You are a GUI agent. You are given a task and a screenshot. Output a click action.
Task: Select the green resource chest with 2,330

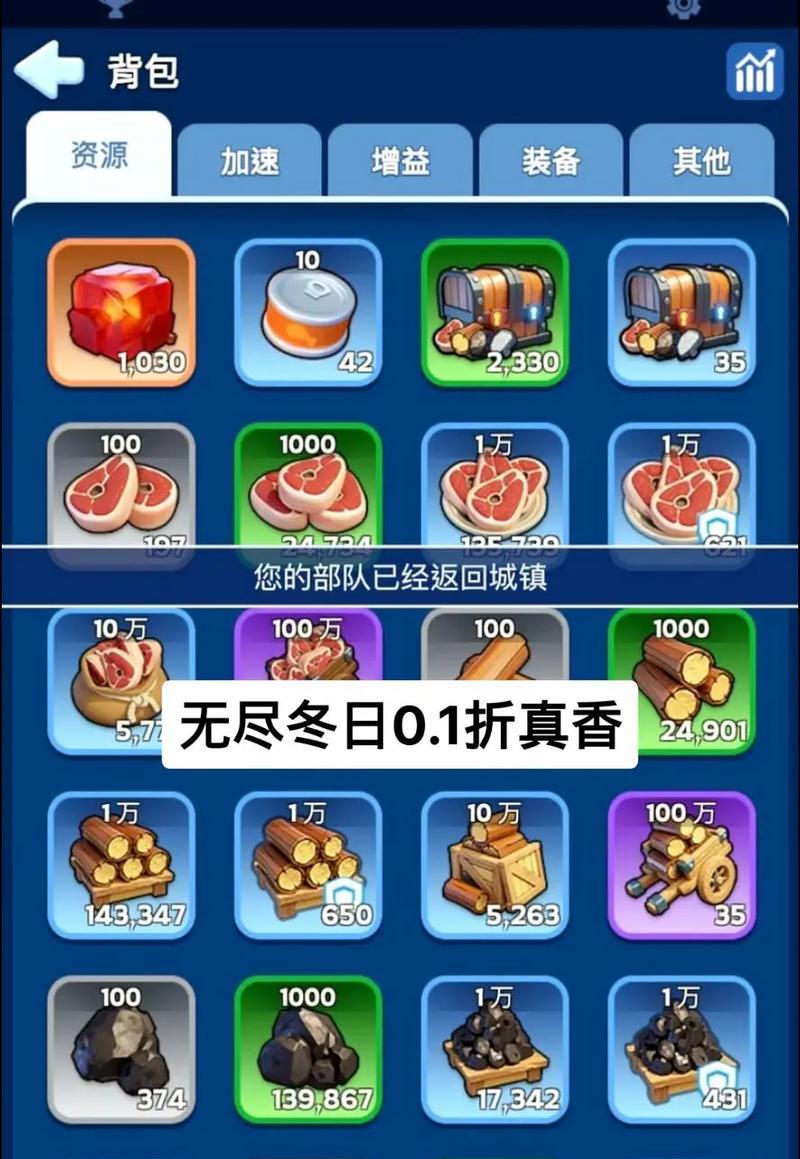click(x=495, y=313)
